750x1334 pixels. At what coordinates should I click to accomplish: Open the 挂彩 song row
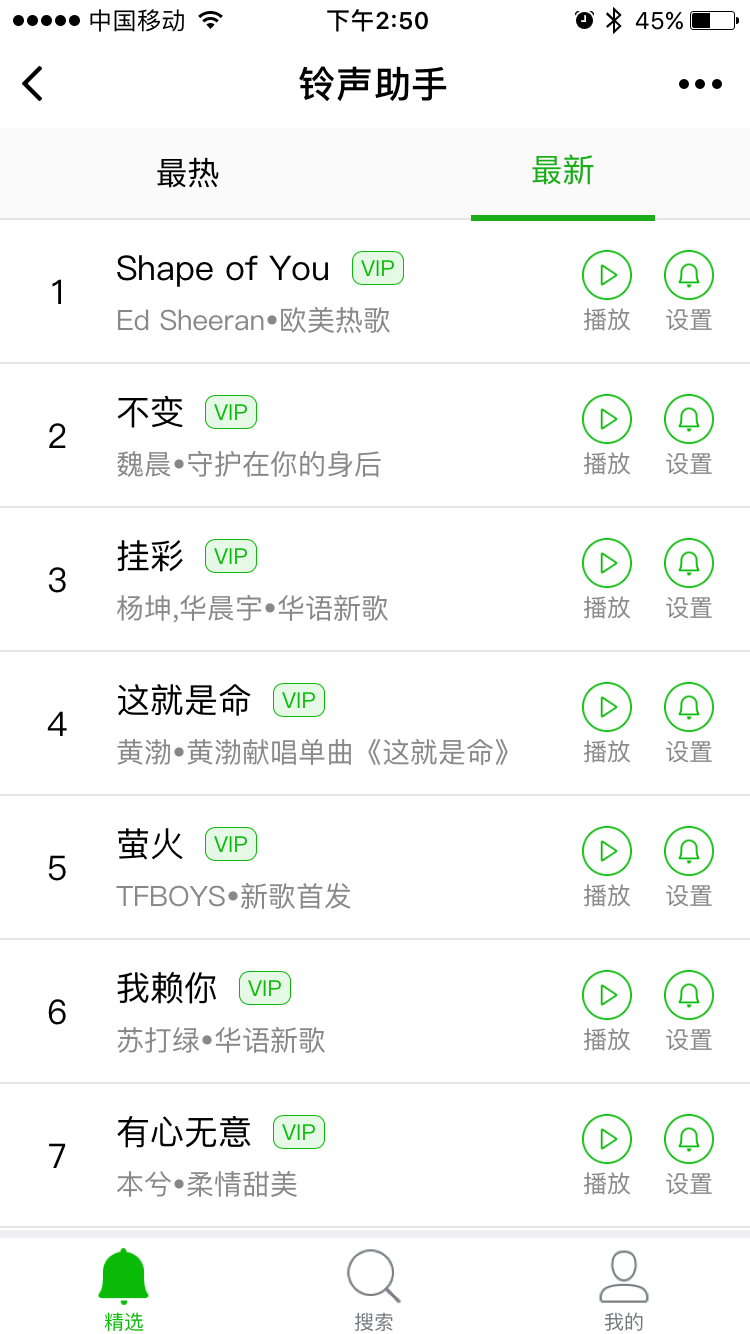300,580
